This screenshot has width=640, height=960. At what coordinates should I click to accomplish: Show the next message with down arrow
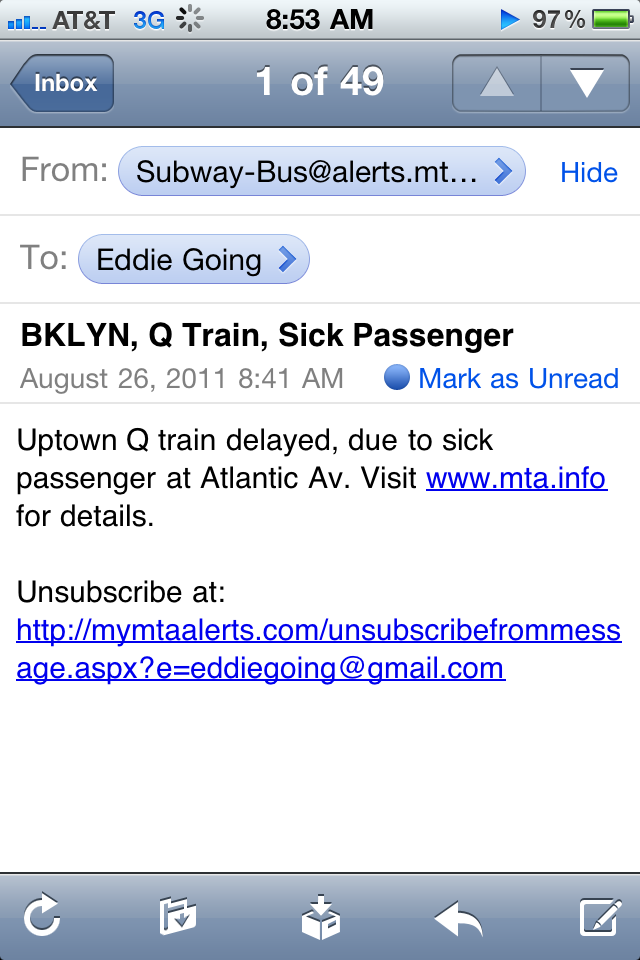[x=585, y=83]
